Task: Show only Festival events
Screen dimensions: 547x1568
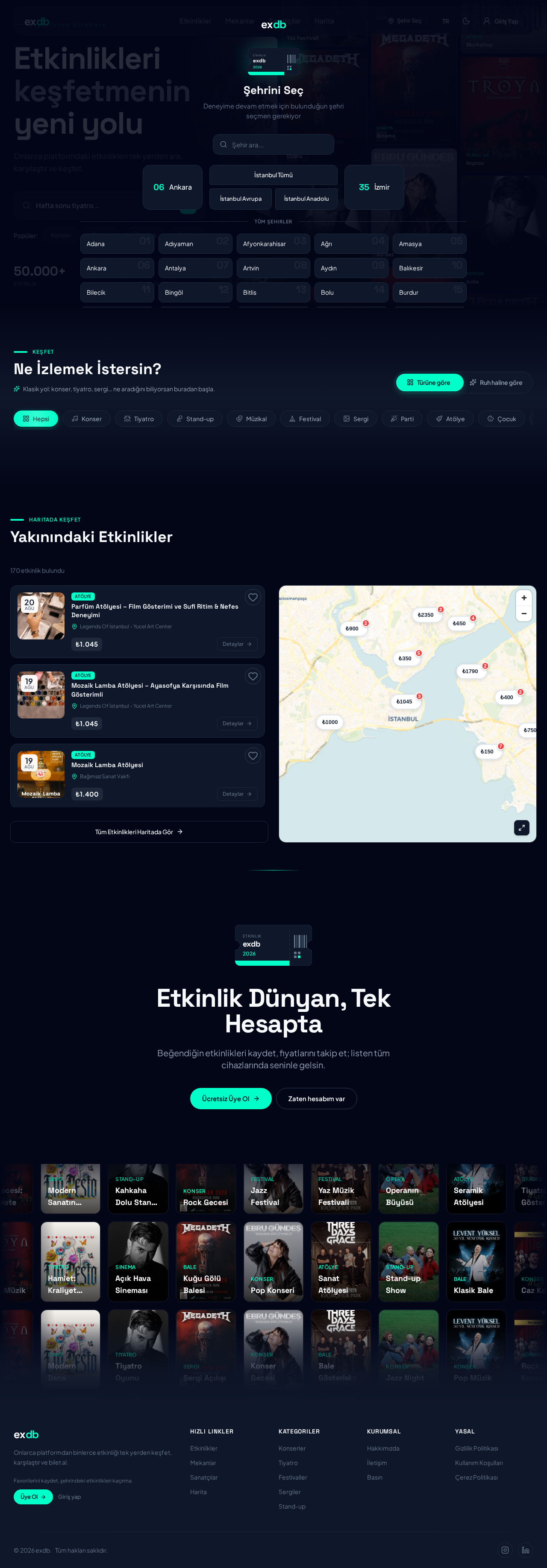Action: 305,419
